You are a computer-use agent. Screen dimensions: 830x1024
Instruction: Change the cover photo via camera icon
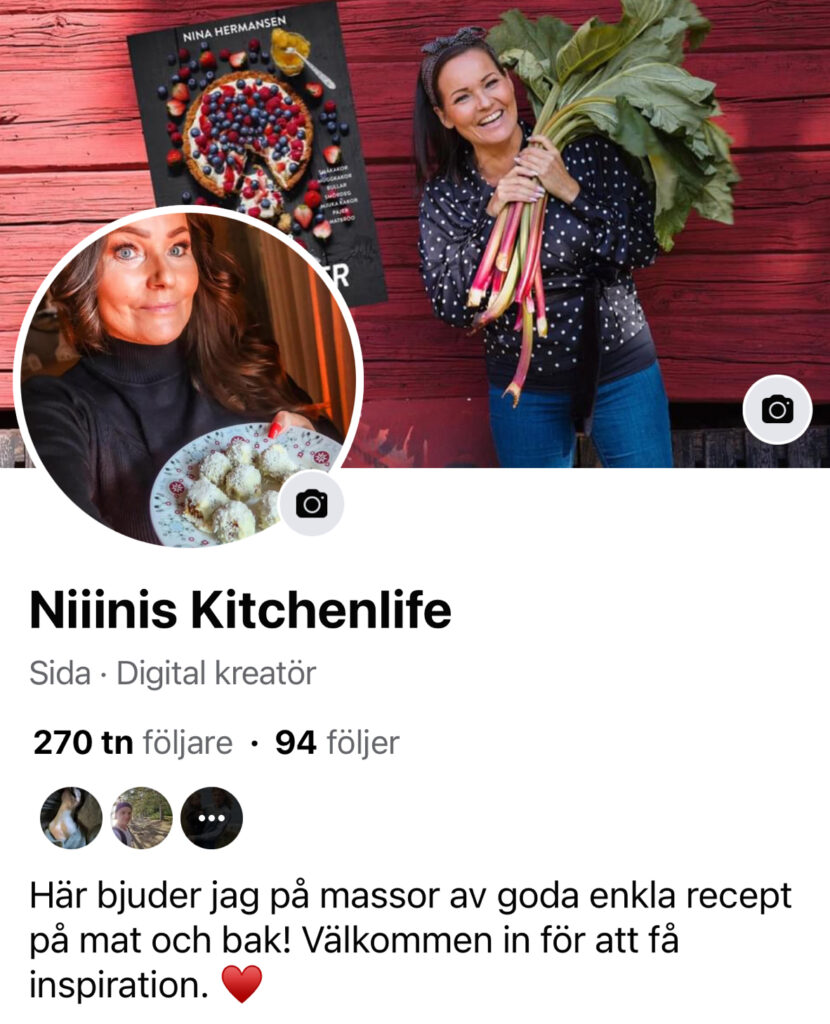pyautogui.click(x=777, y=408)
